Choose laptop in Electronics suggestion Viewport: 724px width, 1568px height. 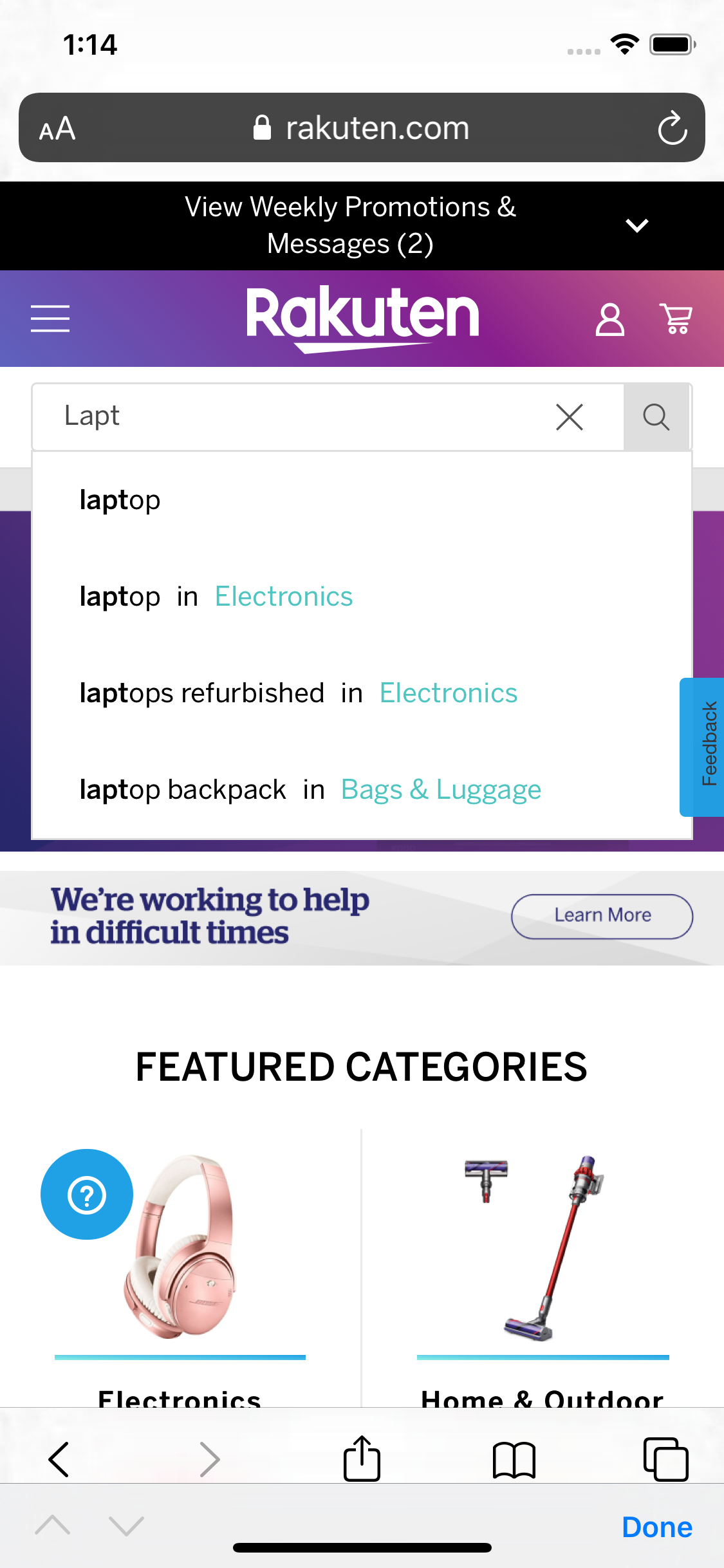click(216, 596)
